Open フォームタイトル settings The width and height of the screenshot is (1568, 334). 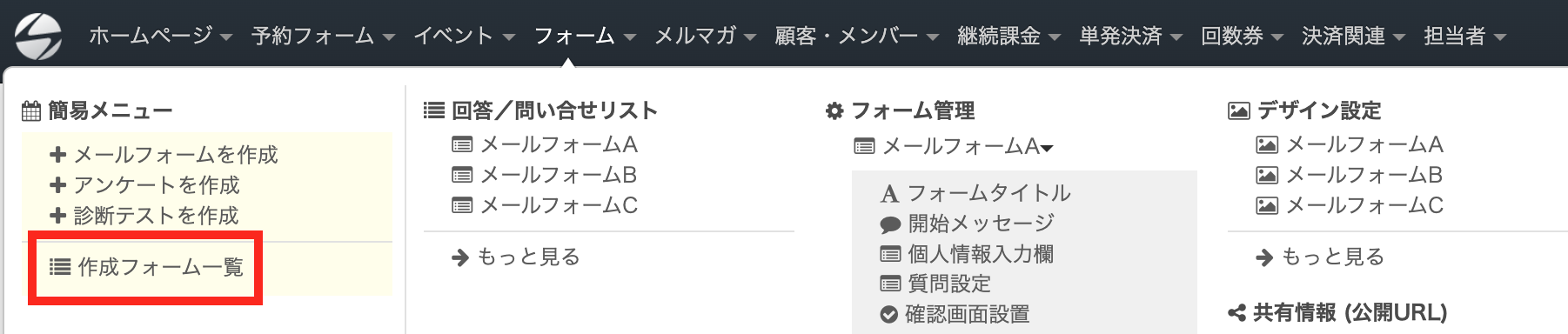click(975, 193)
